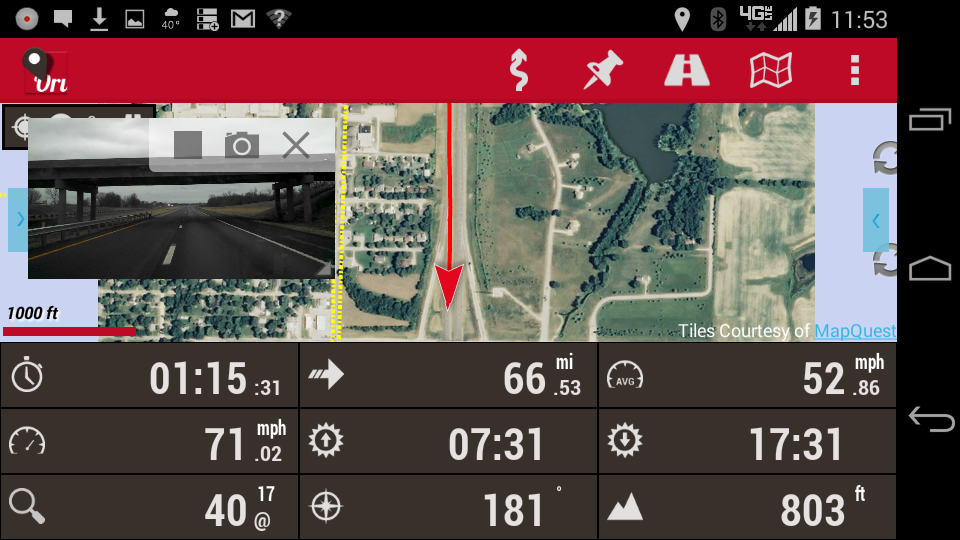
Task: Tap the altitude 803 ft tile
Action: (x=747, y=508)
